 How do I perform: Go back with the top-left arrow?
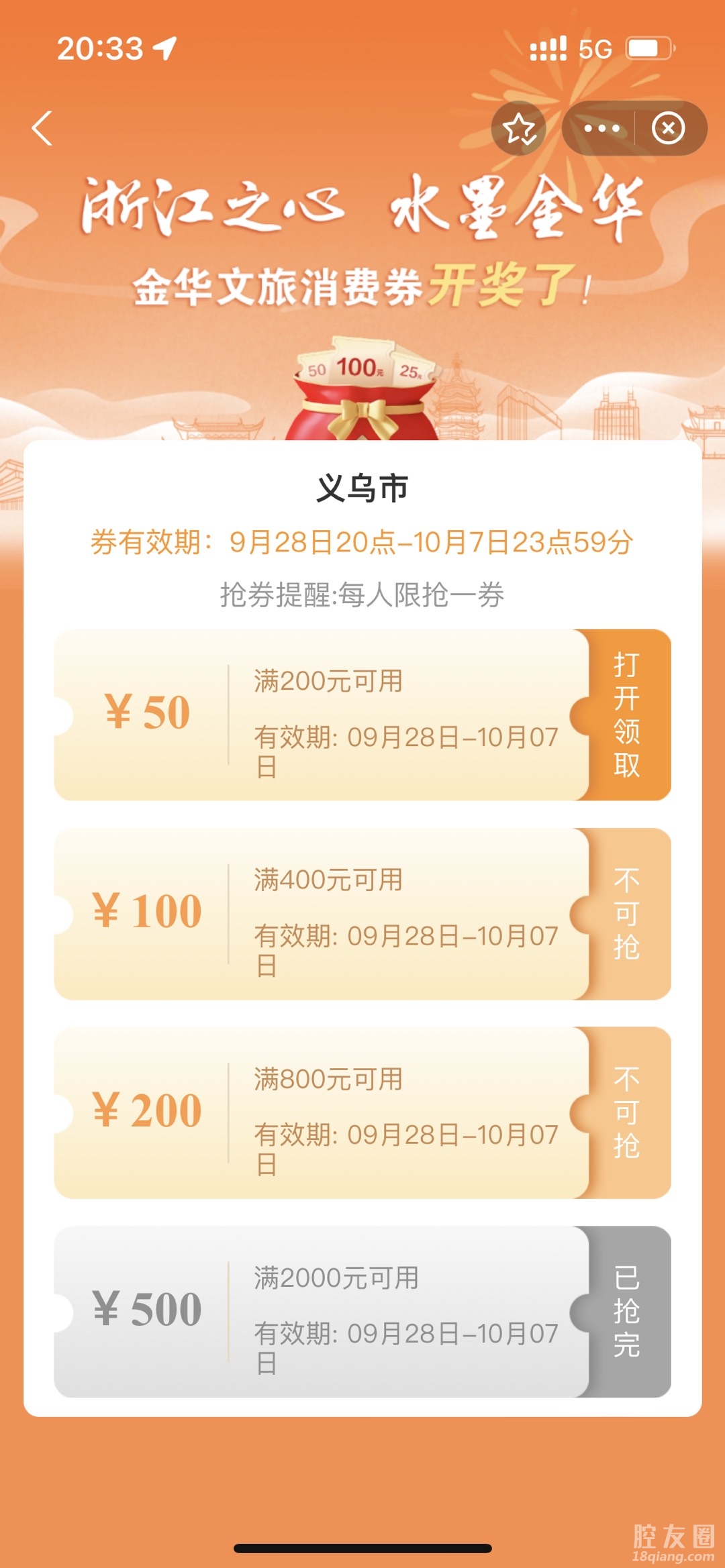[42, 128]
